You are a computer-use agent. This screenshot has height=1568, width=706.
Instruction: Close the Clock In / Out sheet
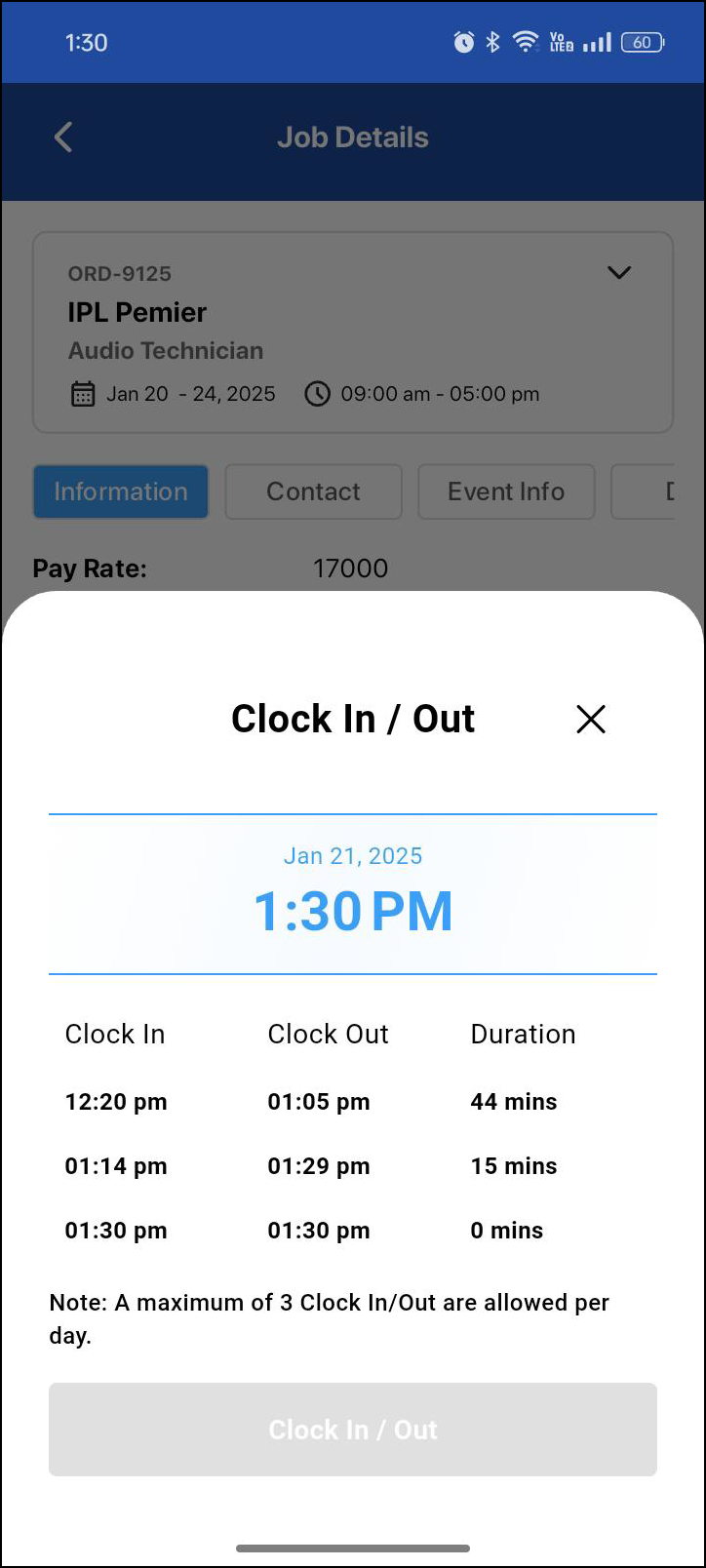pyautogui.click(x=591, y=720)
